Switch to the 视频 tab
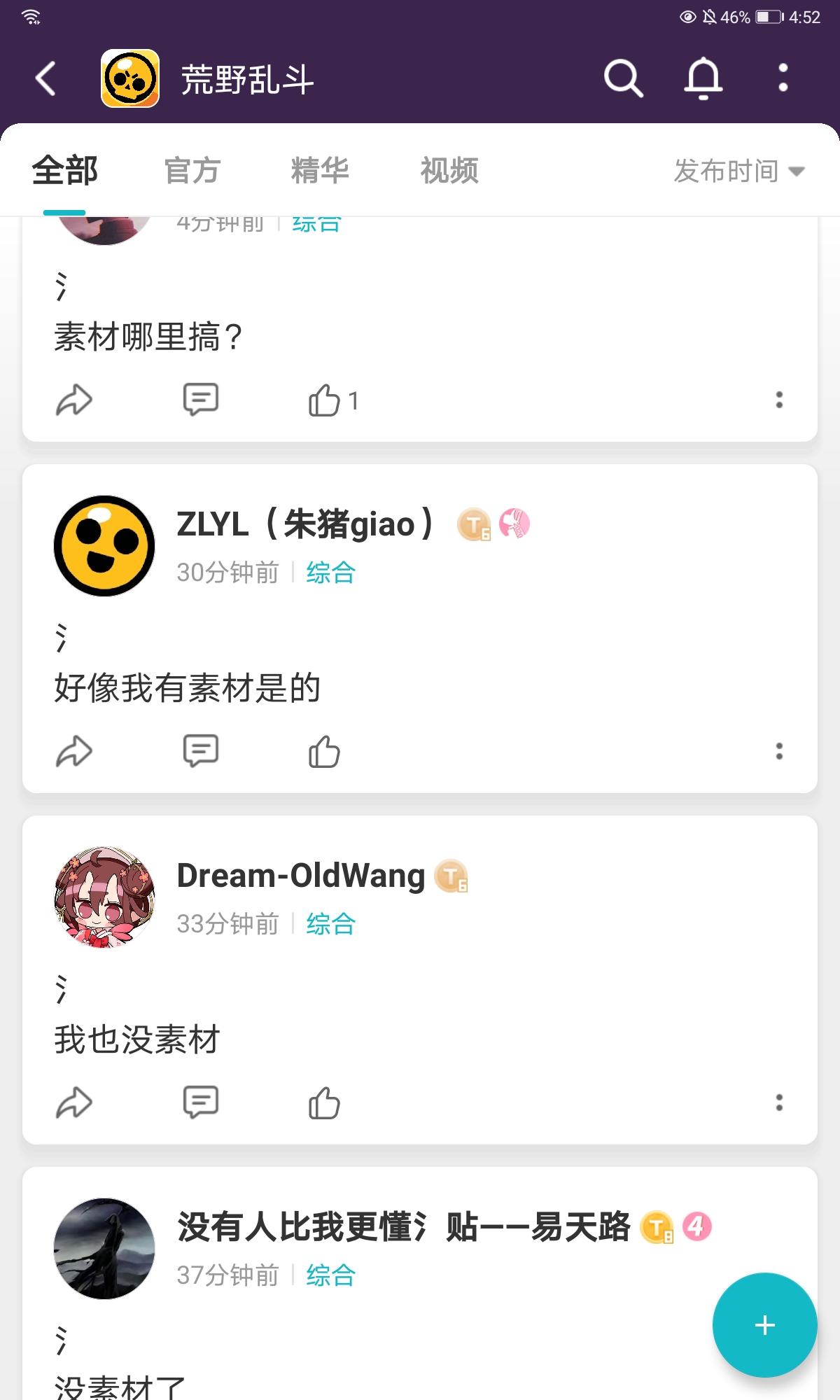The width and height of the screenshot is (840, 1400). pyautogui.click(x=449, y=171)
